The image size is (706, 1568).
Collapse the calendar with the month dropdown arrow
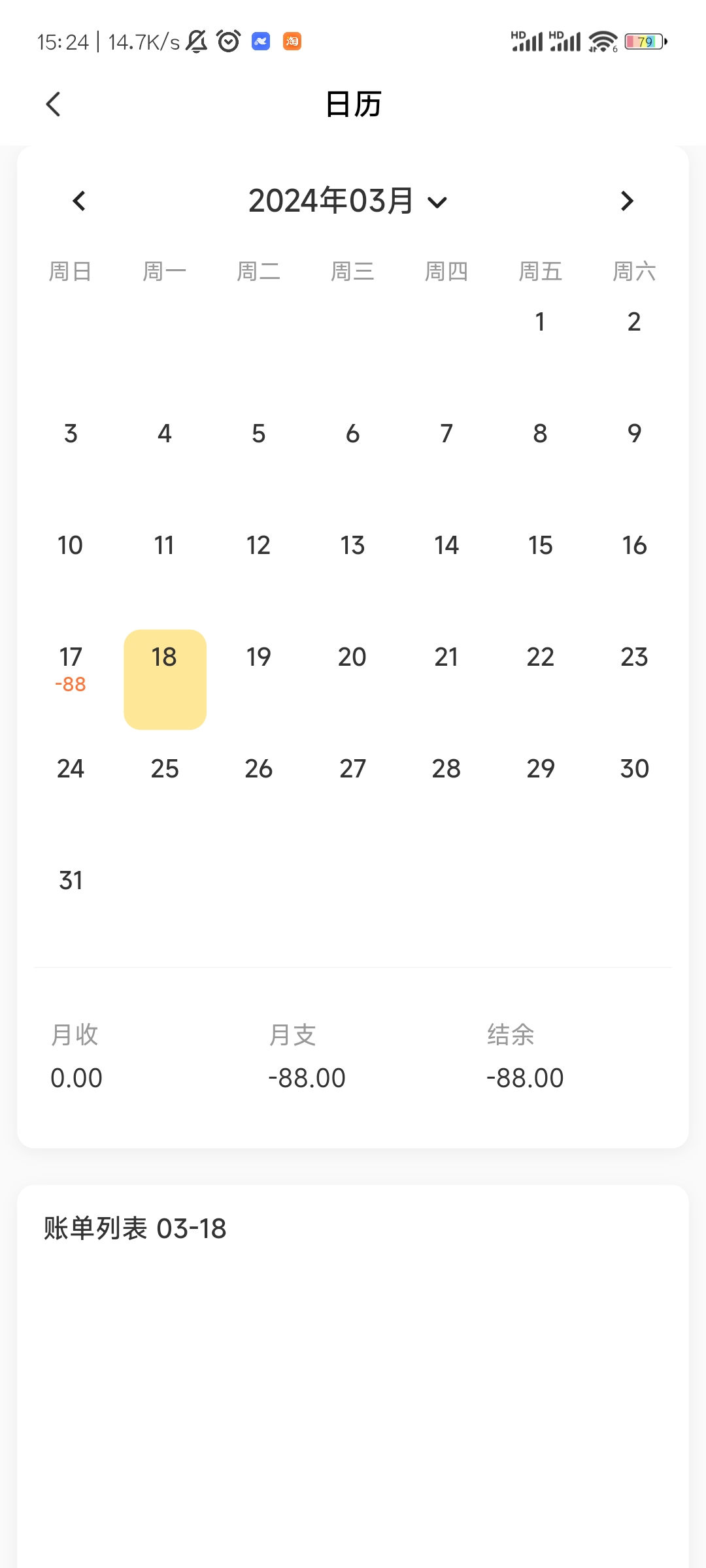point(436,201)
